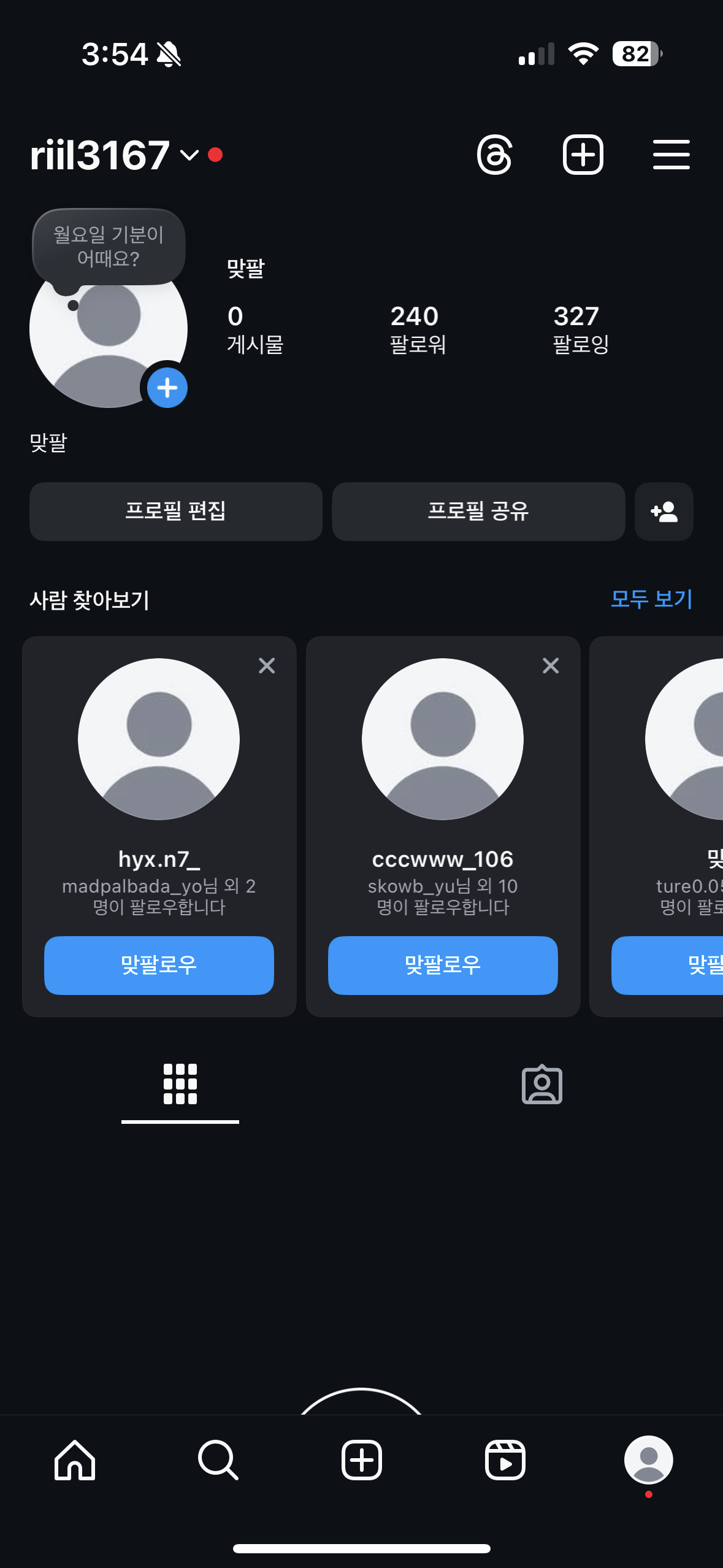723x1568 pixels.
Task: Add a story via the blue plus badge
Action: (x=167, y=388)
